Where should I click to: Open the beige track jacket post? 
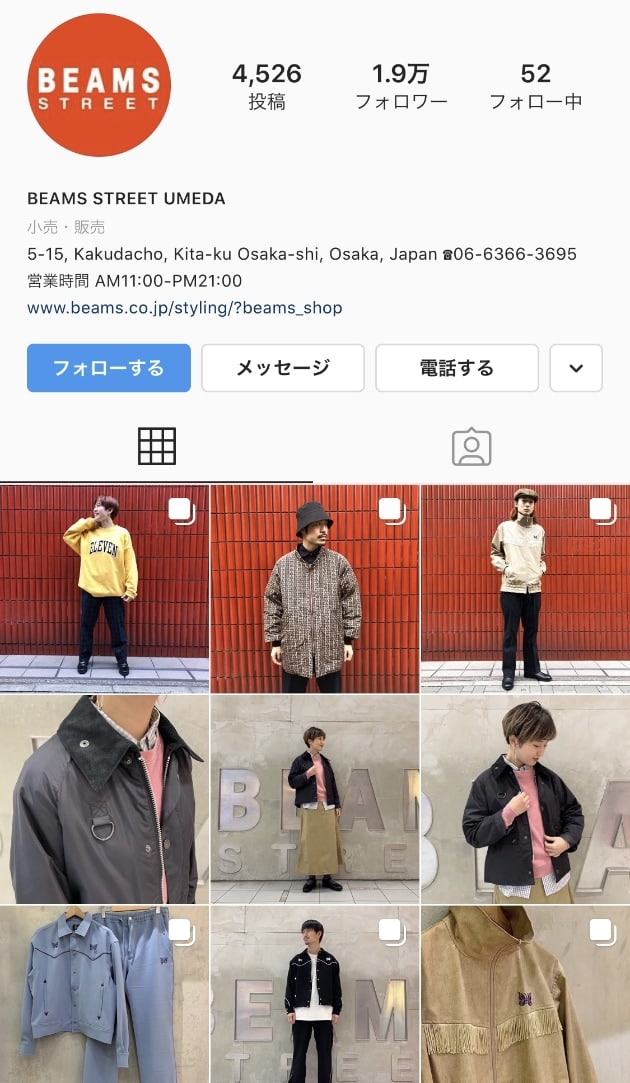point(525,589)
